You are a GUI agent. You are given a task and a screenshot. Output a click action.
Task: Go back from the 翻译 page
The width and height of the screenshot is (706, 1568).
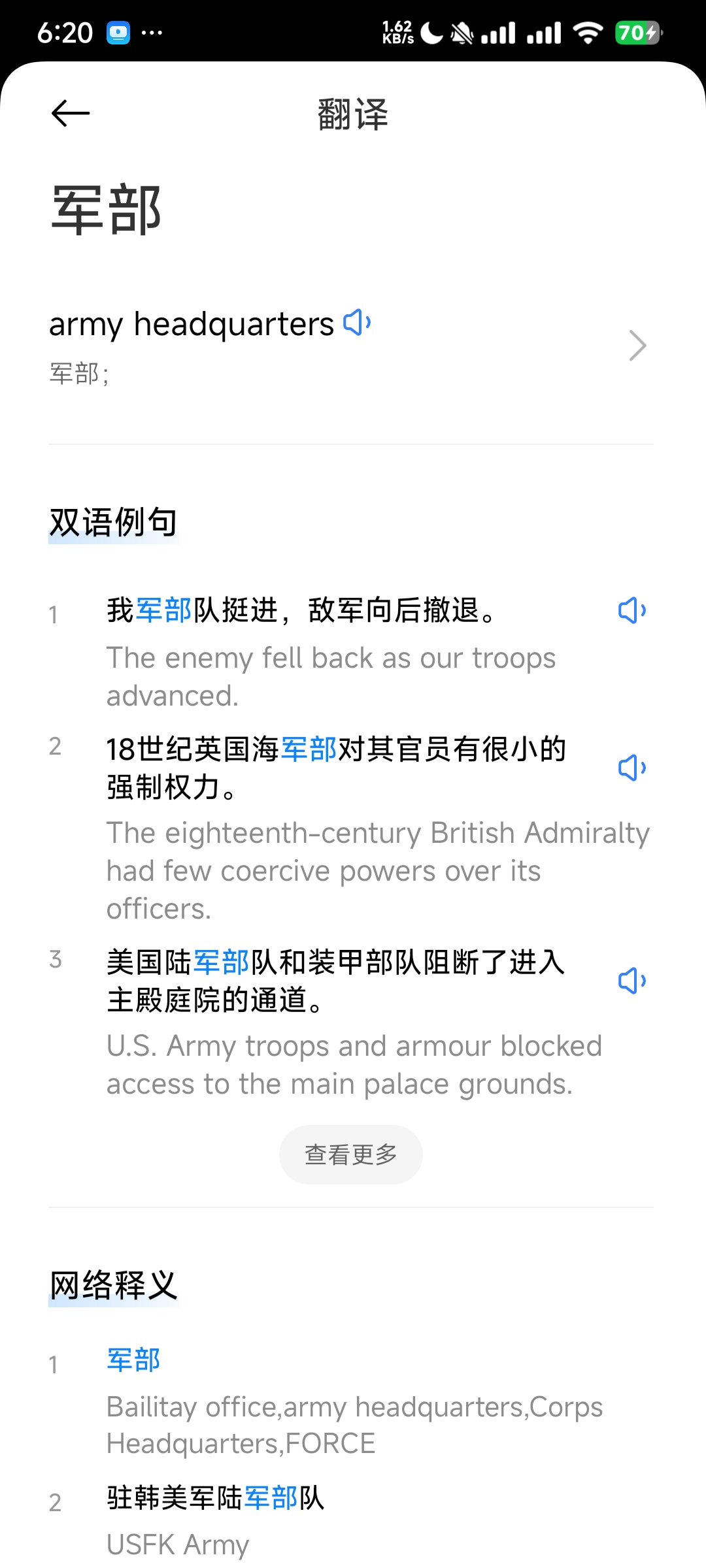click(x=70, y=114)
